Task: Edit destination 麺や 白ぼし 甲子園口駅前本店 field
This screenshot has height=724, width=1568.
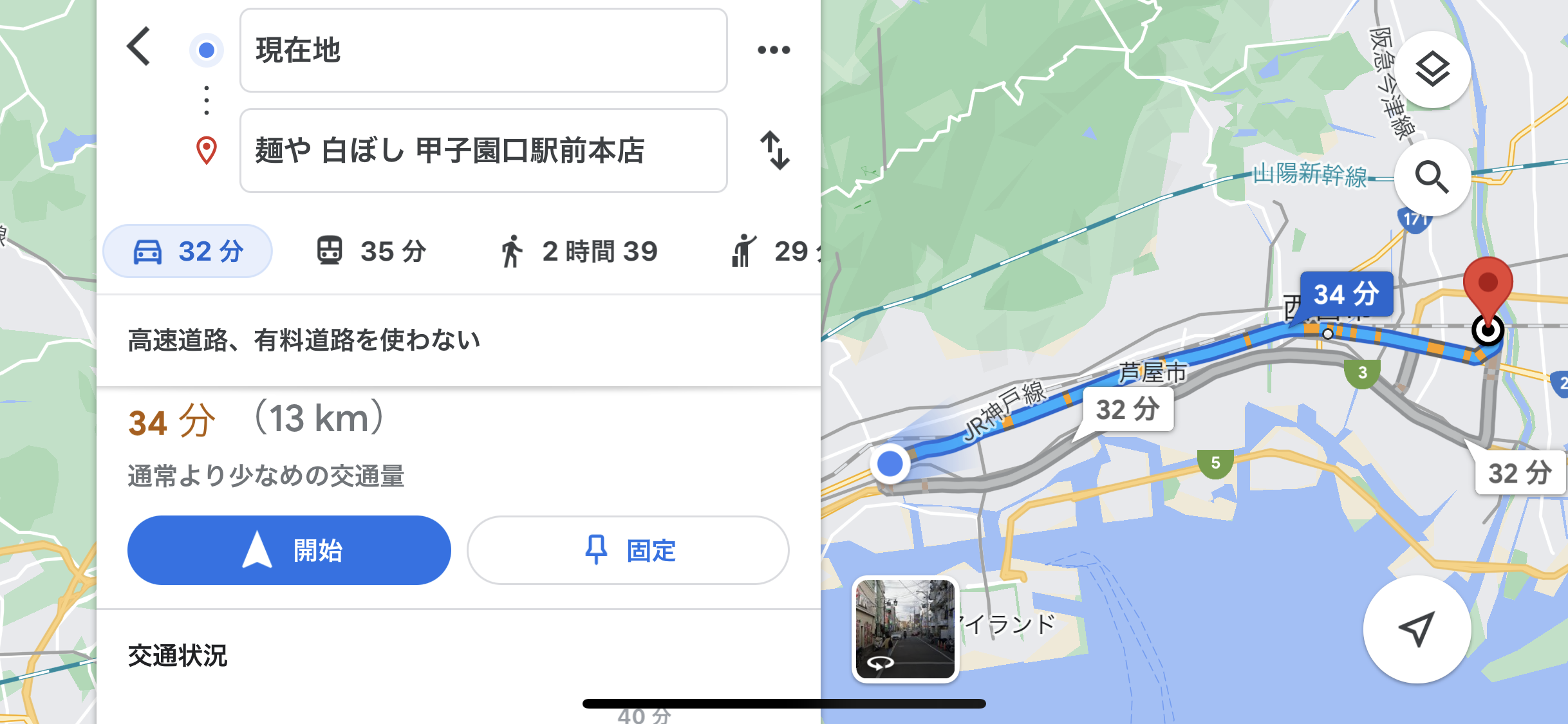Action: pos(483,151)
